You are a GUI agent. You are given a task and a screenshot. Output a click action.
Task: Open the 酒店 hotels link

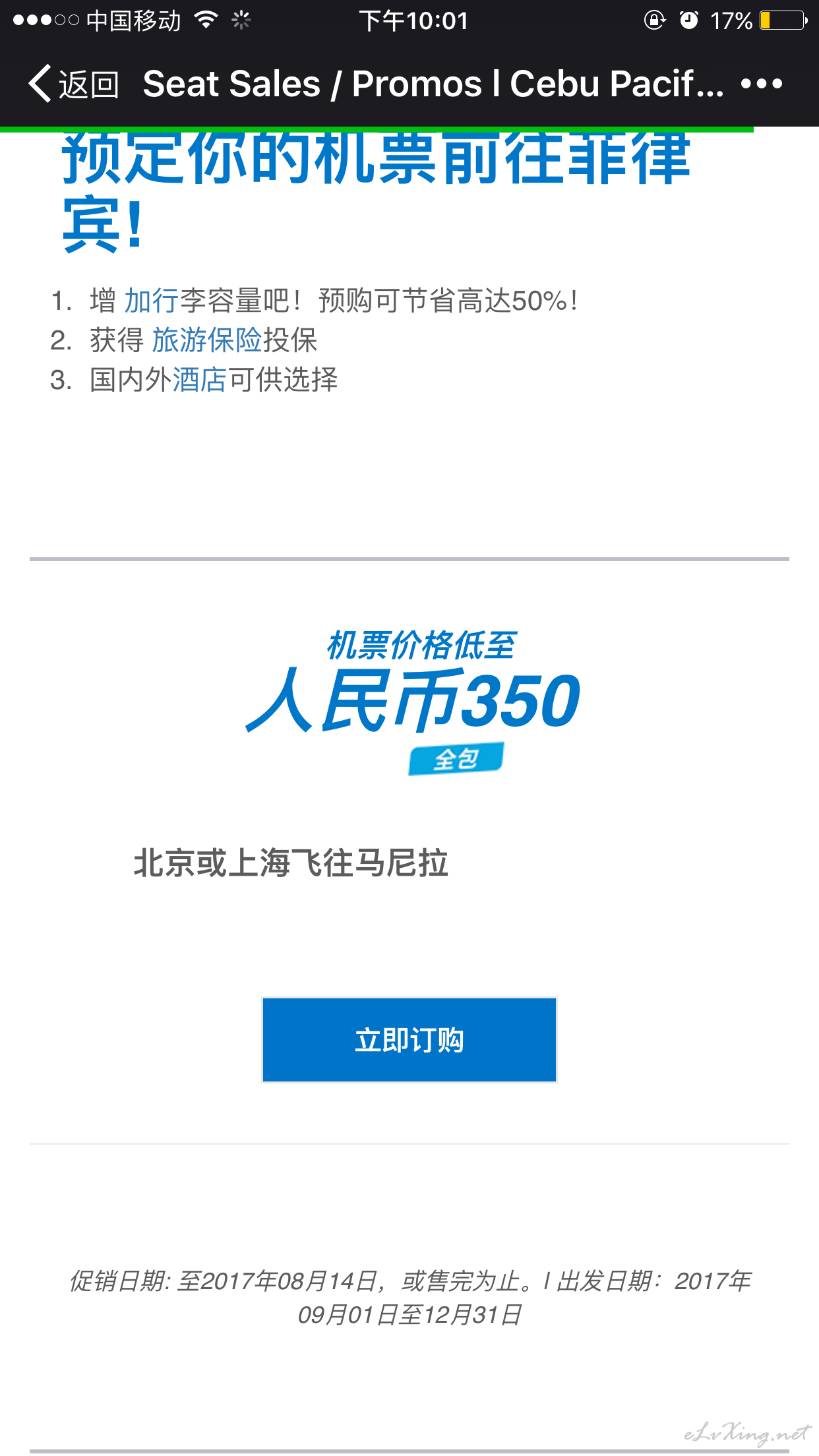[x=199, y=380]
